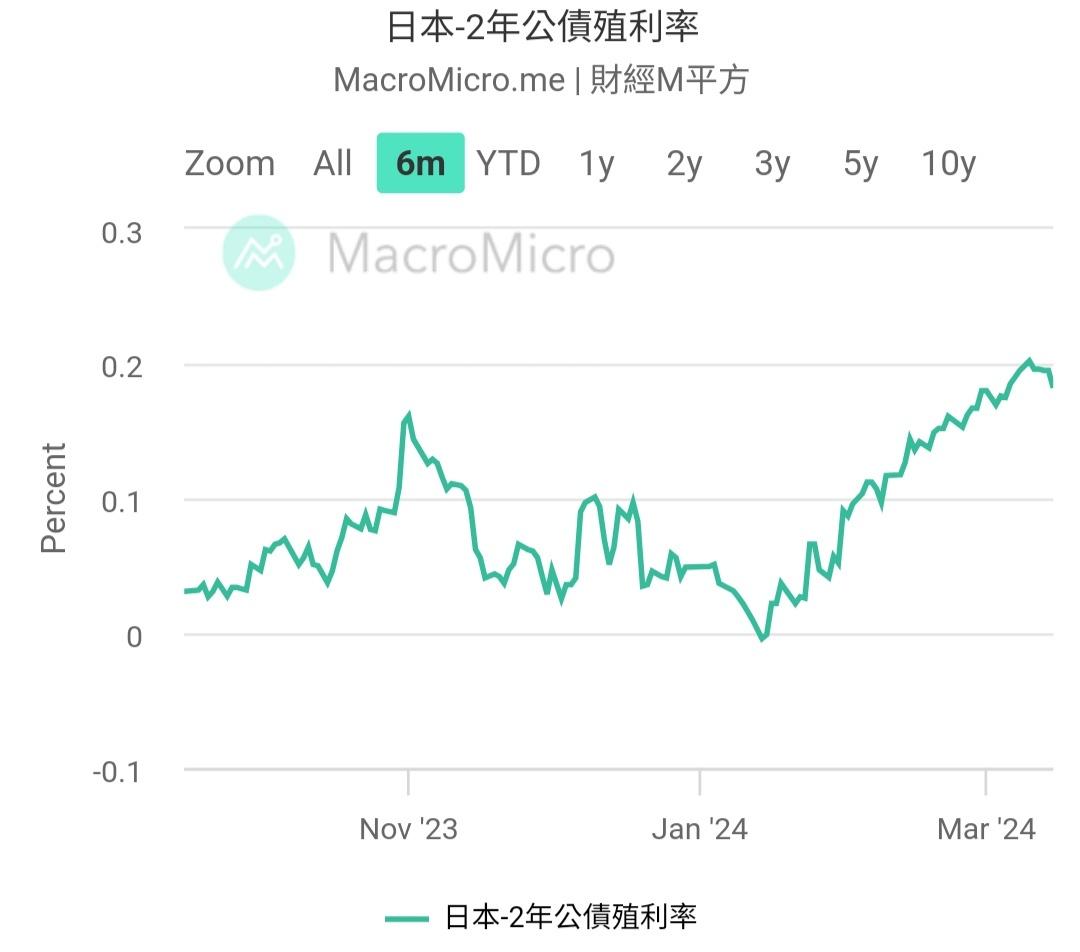Select the All zoom range
Screen dimensions: 1080x952
tap(332, 163)
